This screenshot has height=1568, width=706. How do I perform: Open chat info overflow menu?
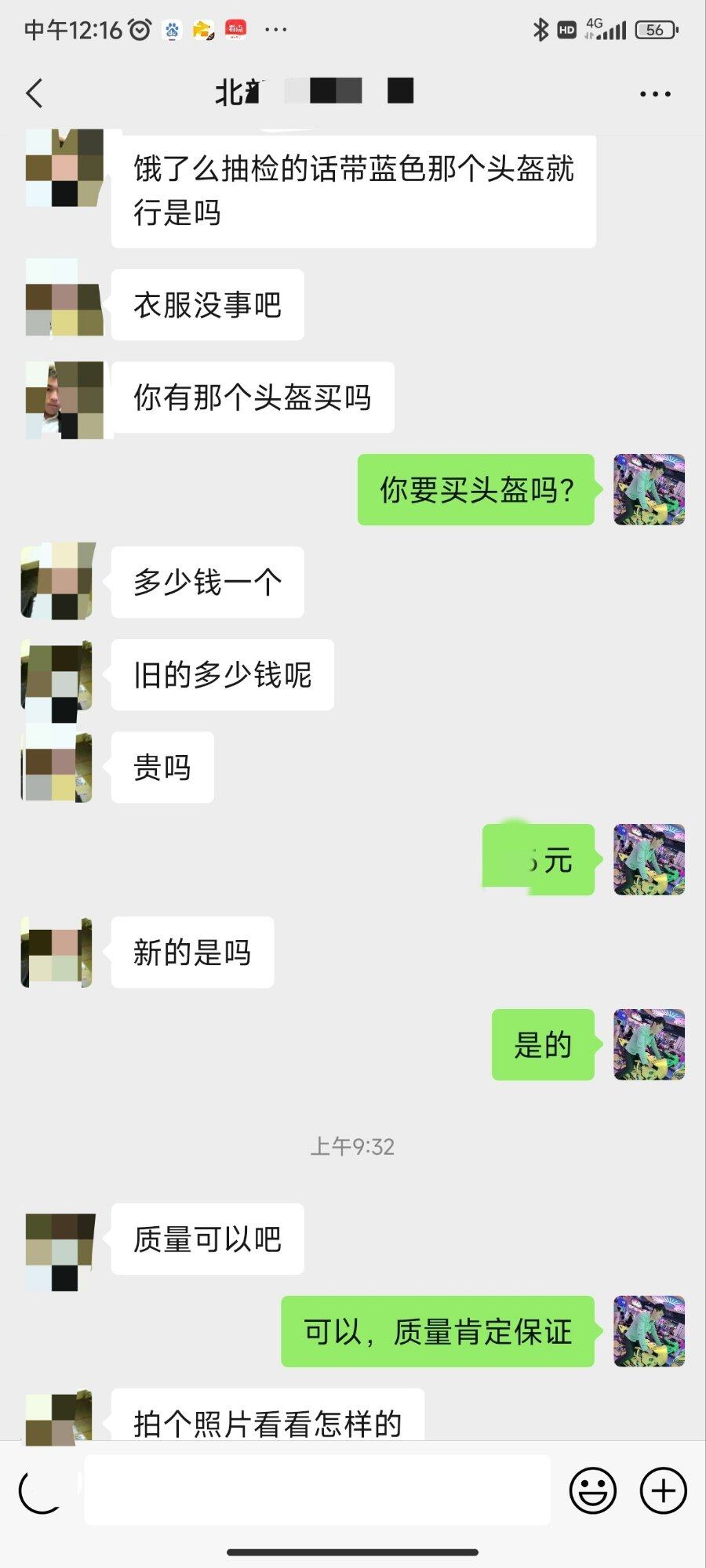pos(654,94)
